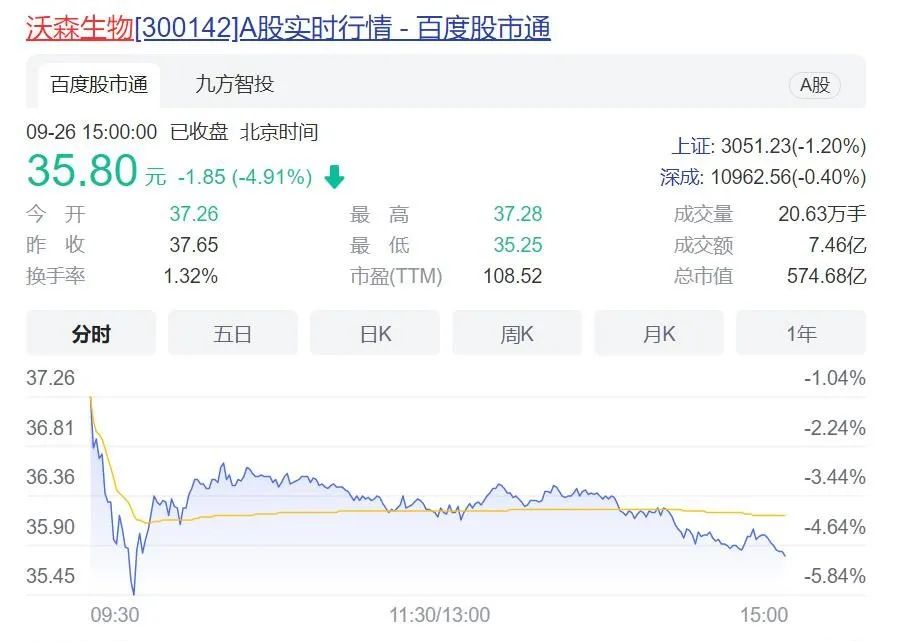Show the 分时 intraday chart
903x641 pixels.
(x=91, y=334)
